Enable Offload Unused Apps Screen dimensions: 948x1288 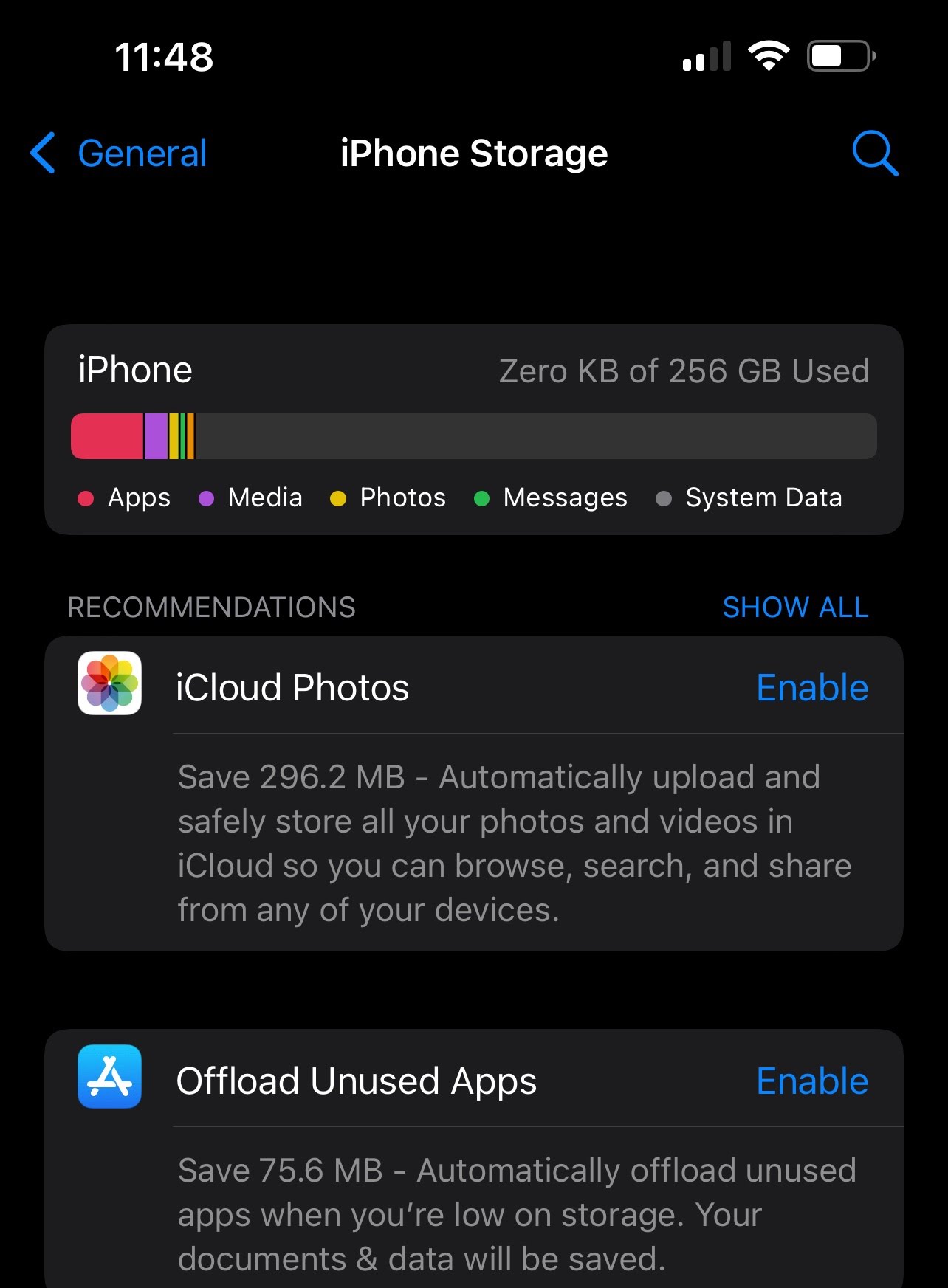(x=812, y=1081)
